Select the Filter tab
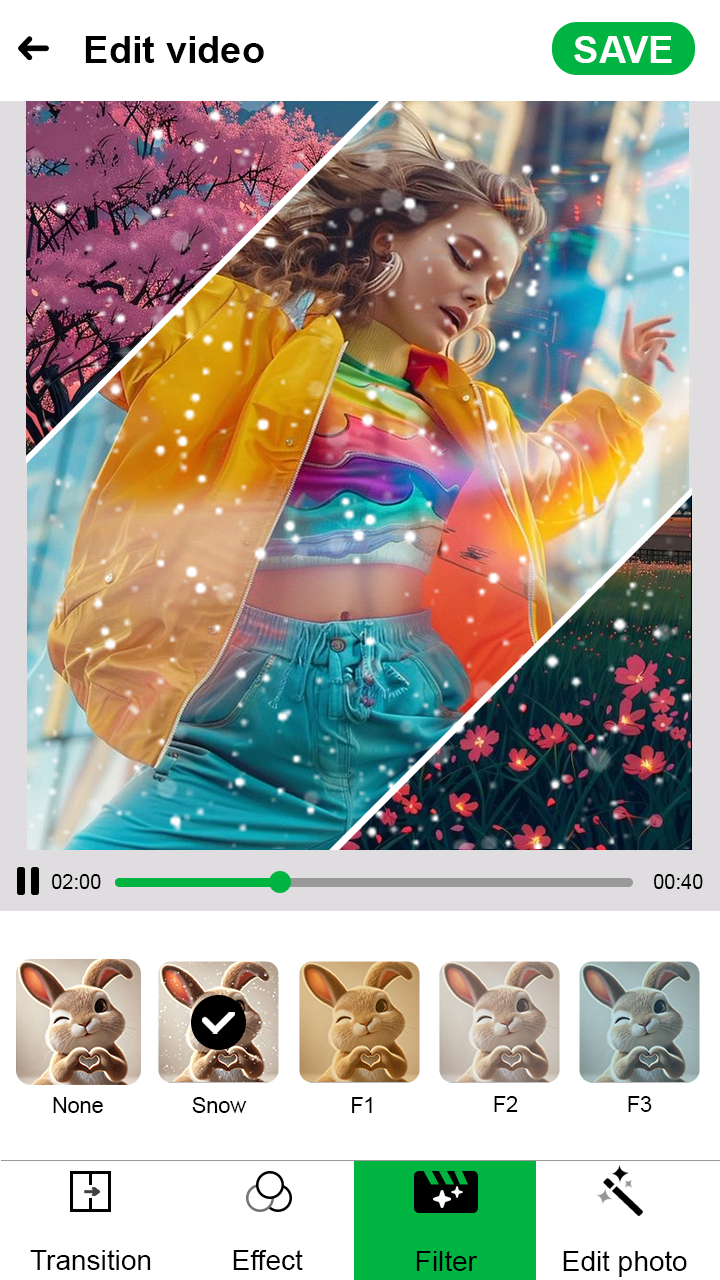The image size is (720, 1280). coord(445,1221)
